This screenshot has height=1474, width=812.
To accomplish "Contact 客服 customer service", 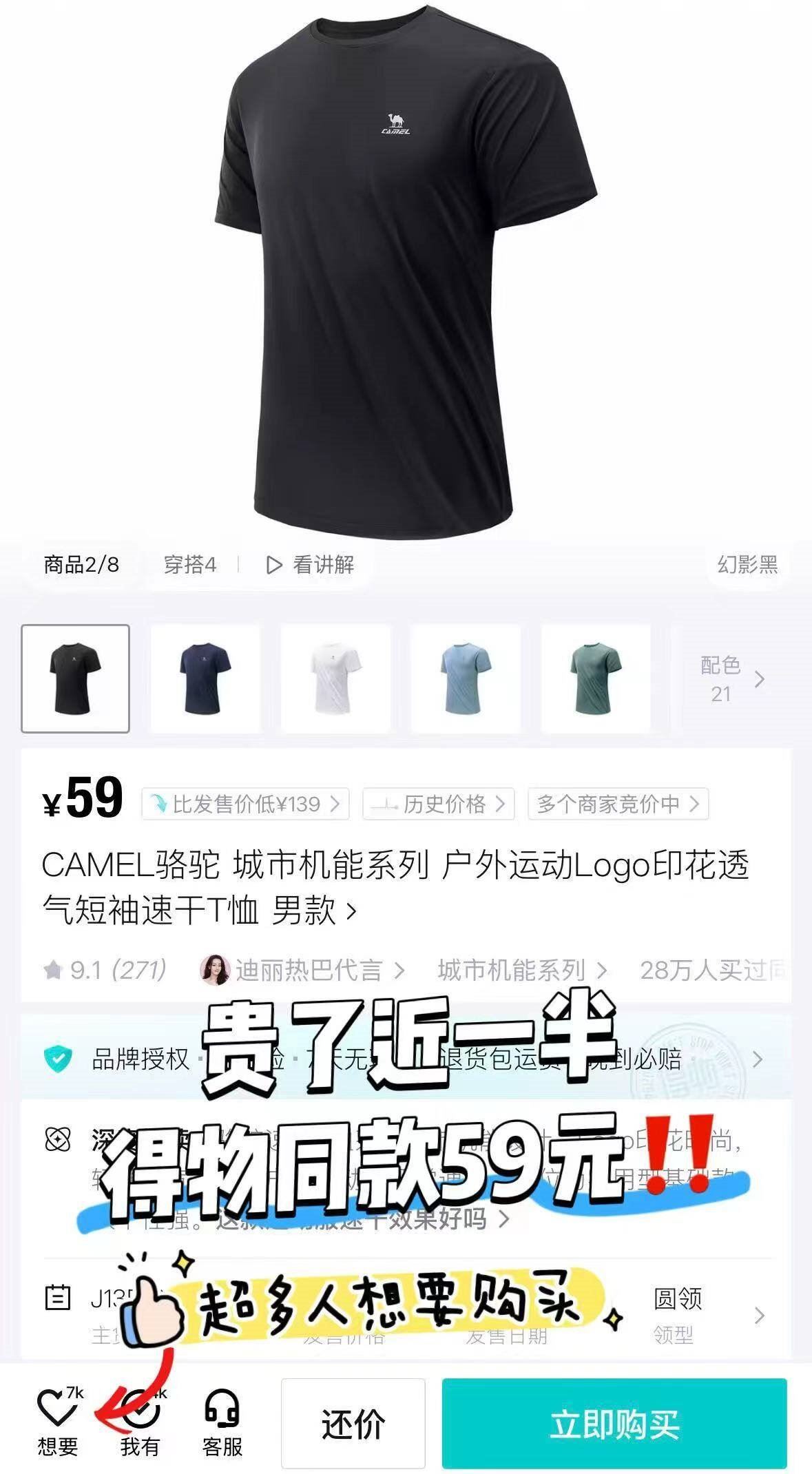I will pos(222,1422).
